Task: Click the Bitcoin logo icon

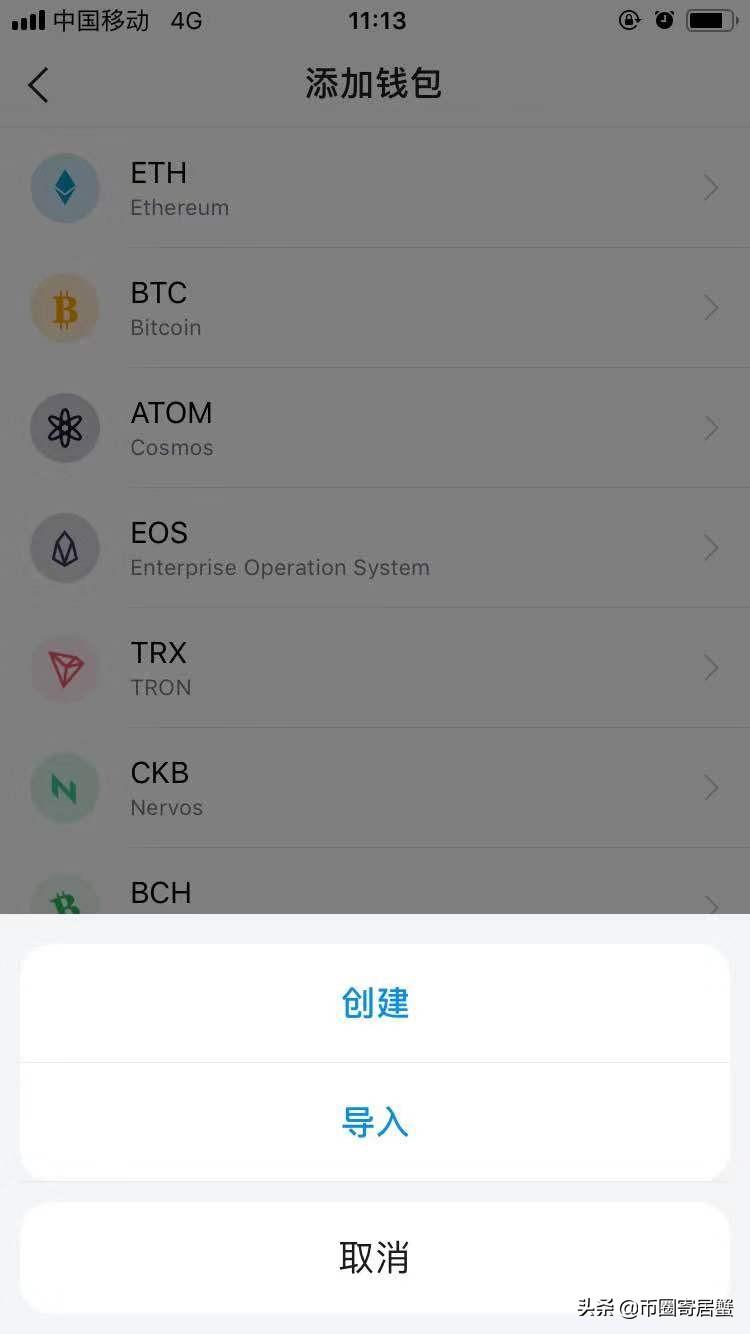Action: click(x=65, y=308)
